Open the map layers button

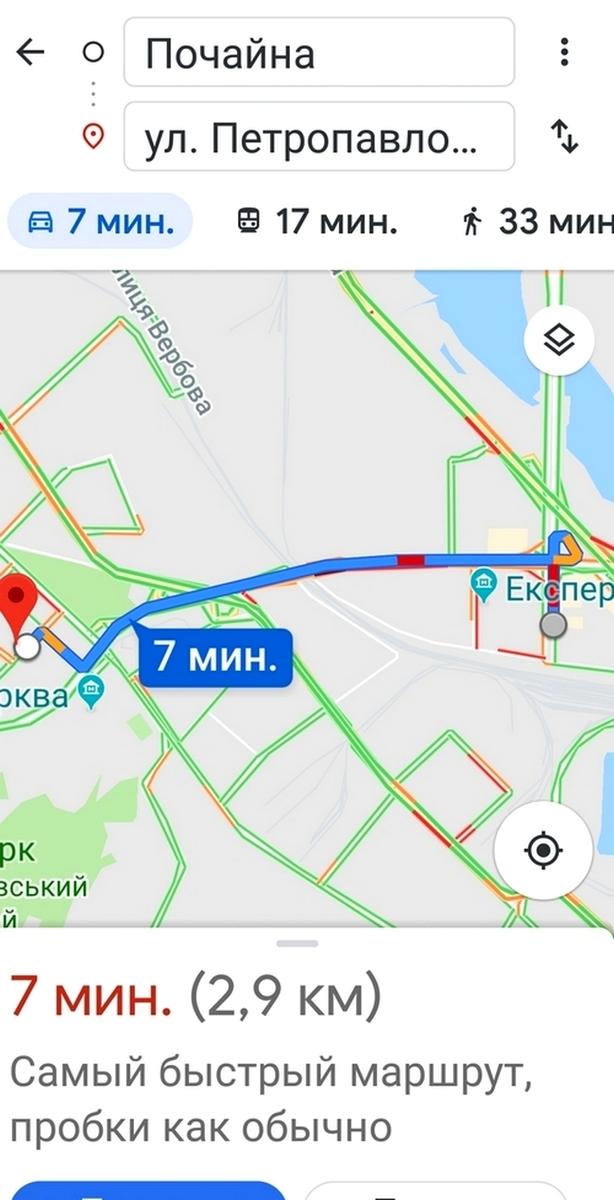[560, 341]
